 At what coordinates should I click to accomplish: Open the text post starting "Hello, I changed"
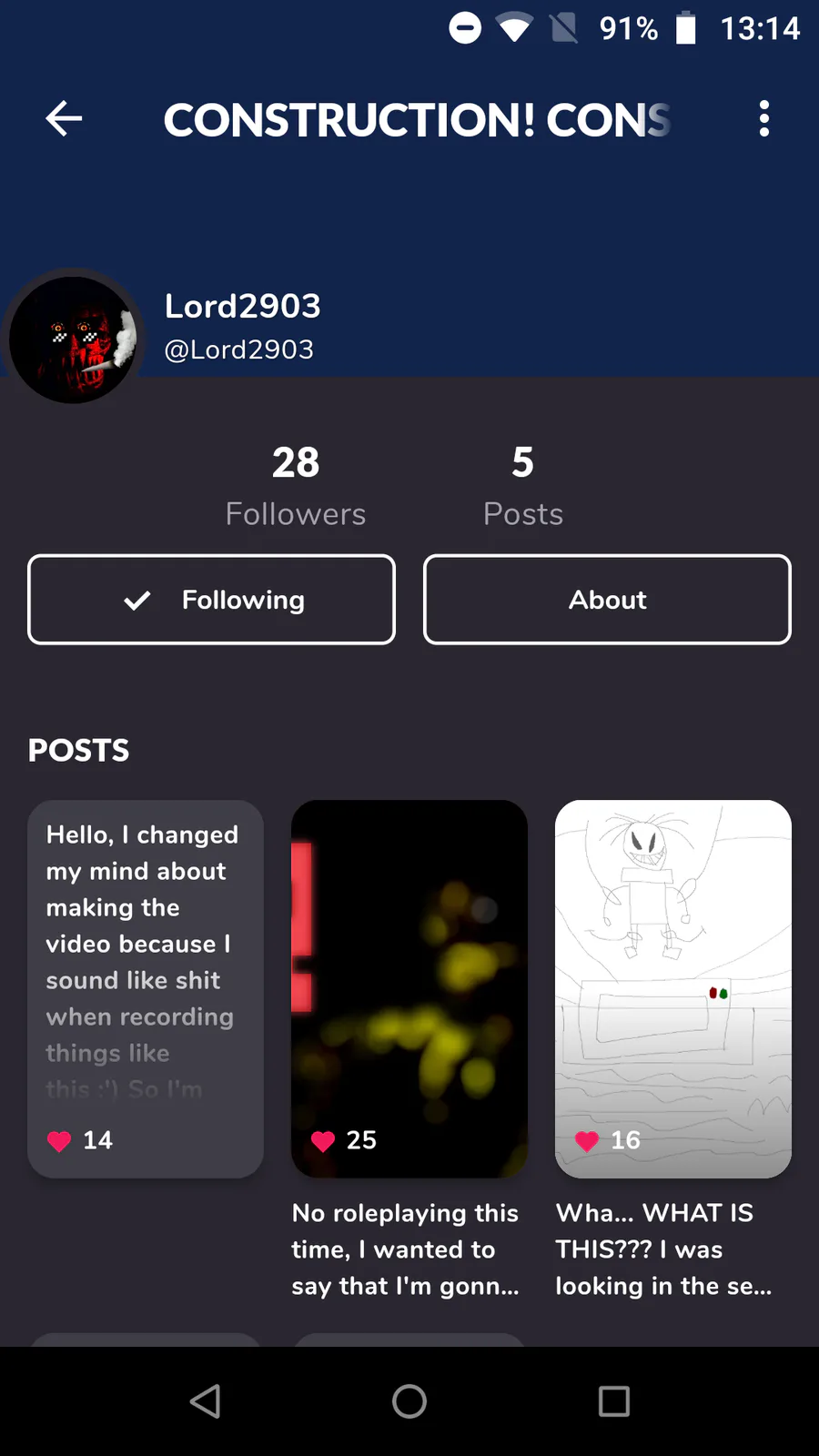point(146,989)
